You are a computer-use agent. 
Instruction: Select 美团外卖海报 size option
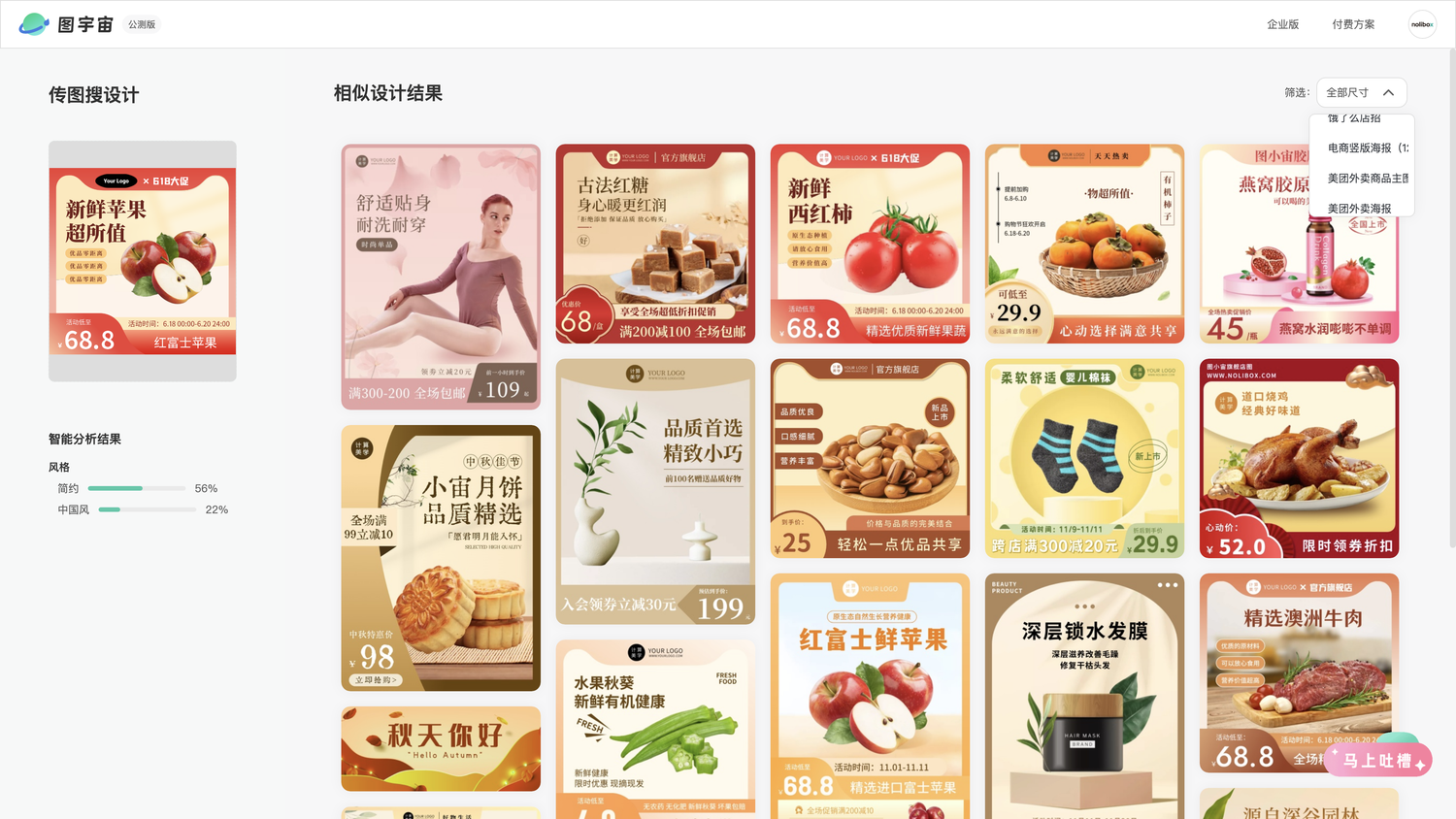click(x=1359, y=209)
